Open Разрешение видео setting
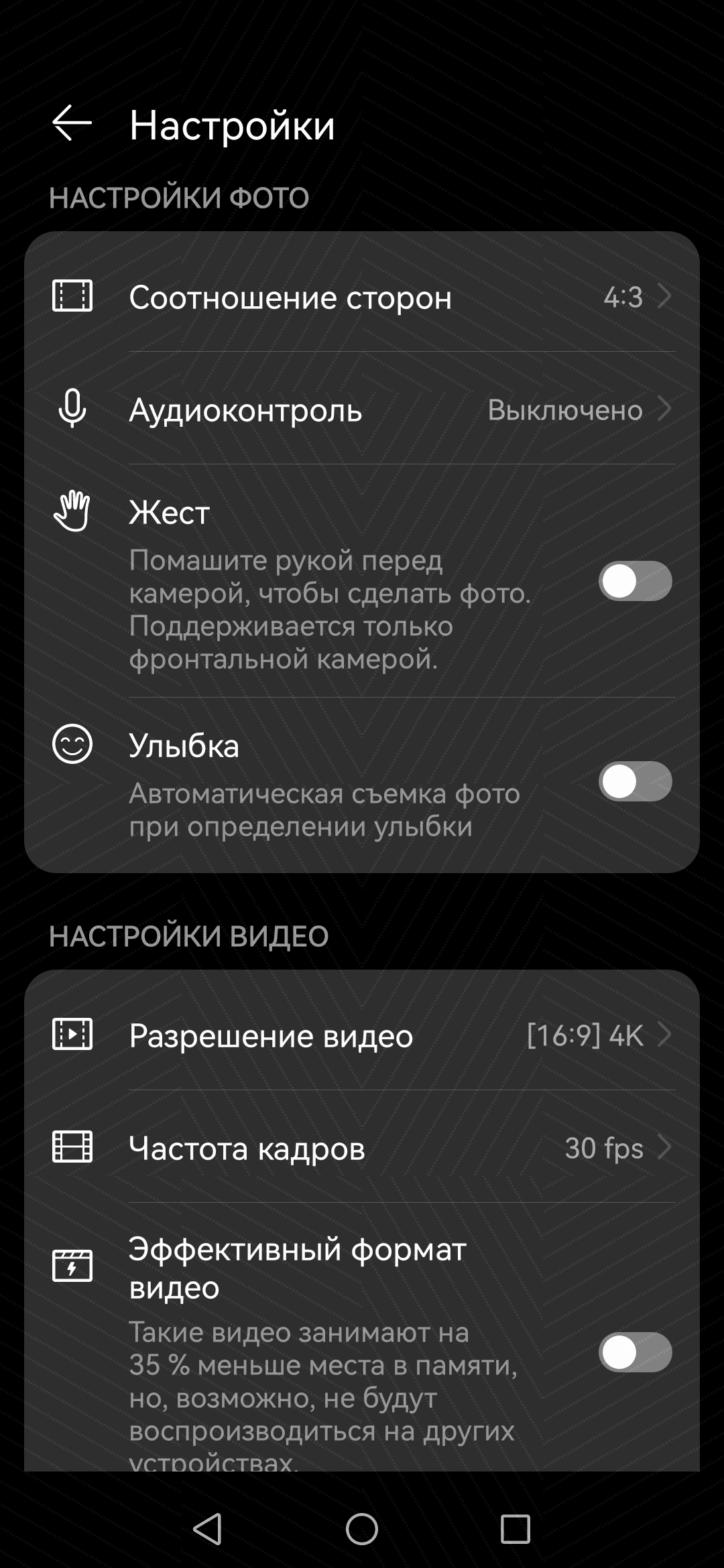Screen dimensions: 724x1568 [x=362, y=1035]
